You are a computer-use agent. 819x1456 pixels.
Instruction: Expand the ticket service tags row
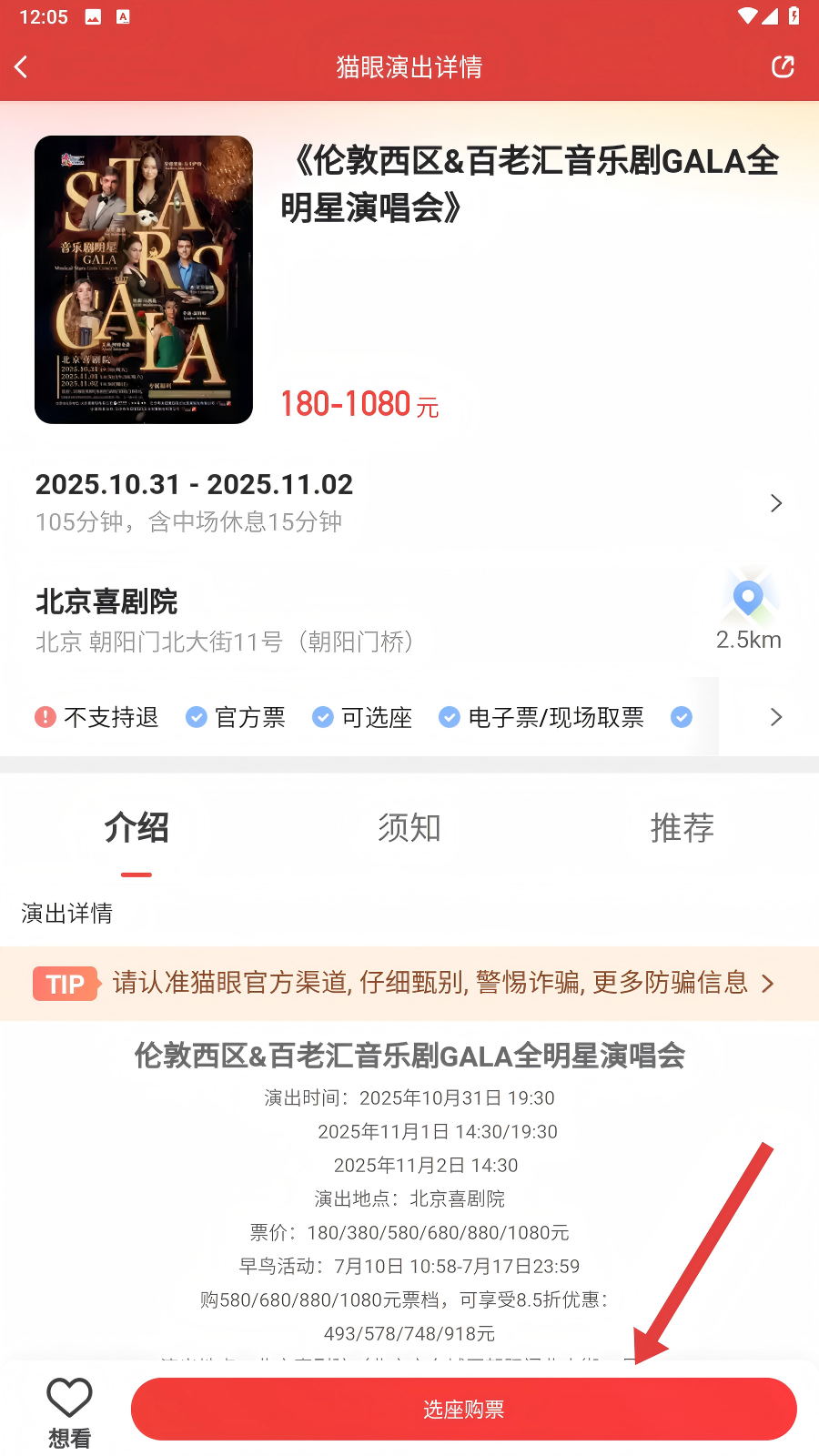[x=774, y=717]
